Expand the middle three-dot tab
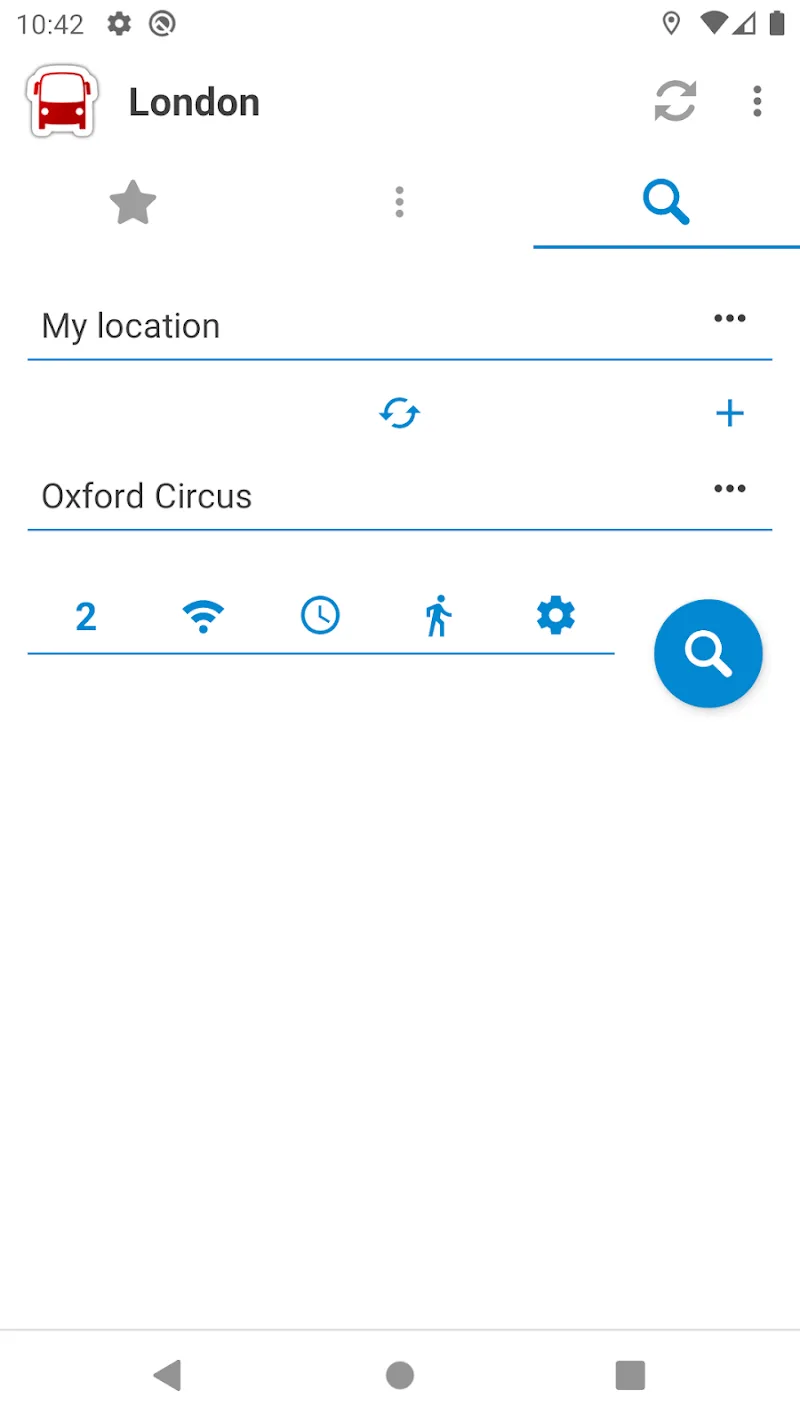This screenshot has height=1422, width=800. click(x=399, y=202)
